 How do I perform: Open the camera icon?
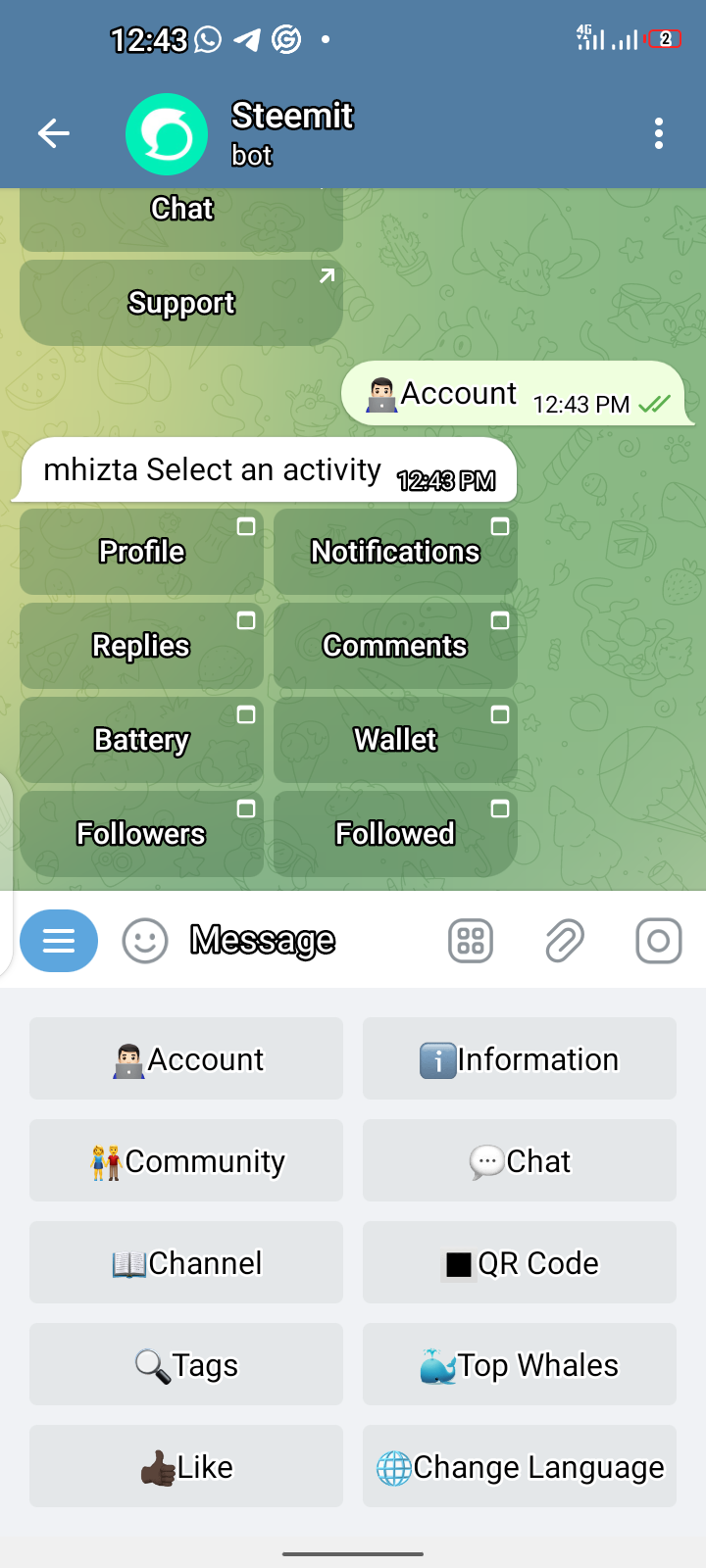coord(659,941)
